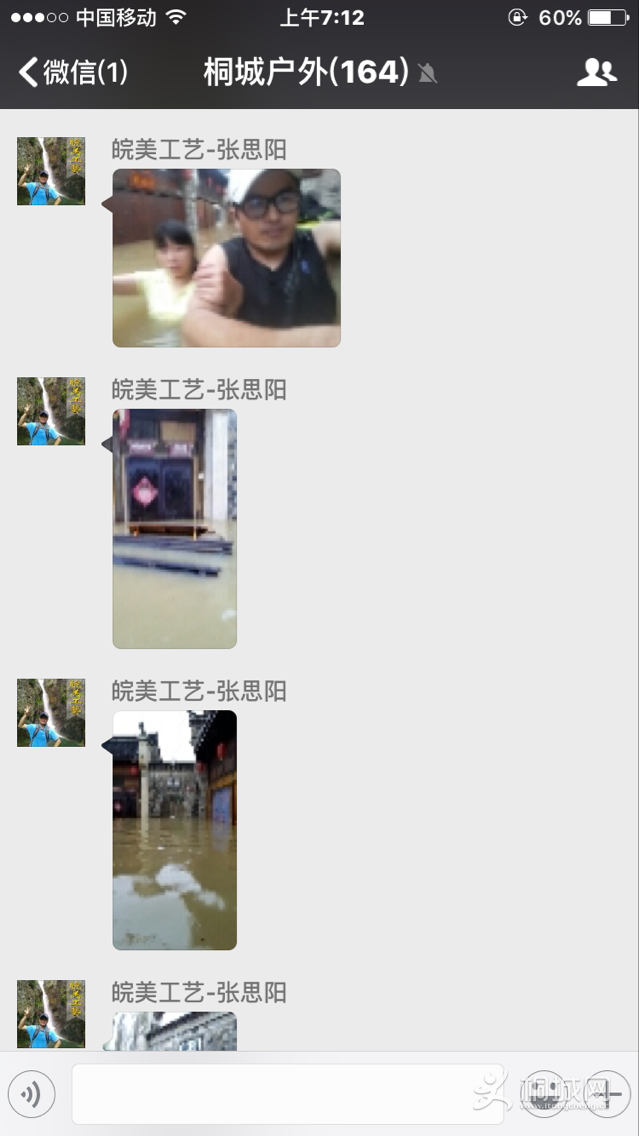View the photo of two people in floodwater
Viewport: 639px width, 1136px height.
click(226, 258)
